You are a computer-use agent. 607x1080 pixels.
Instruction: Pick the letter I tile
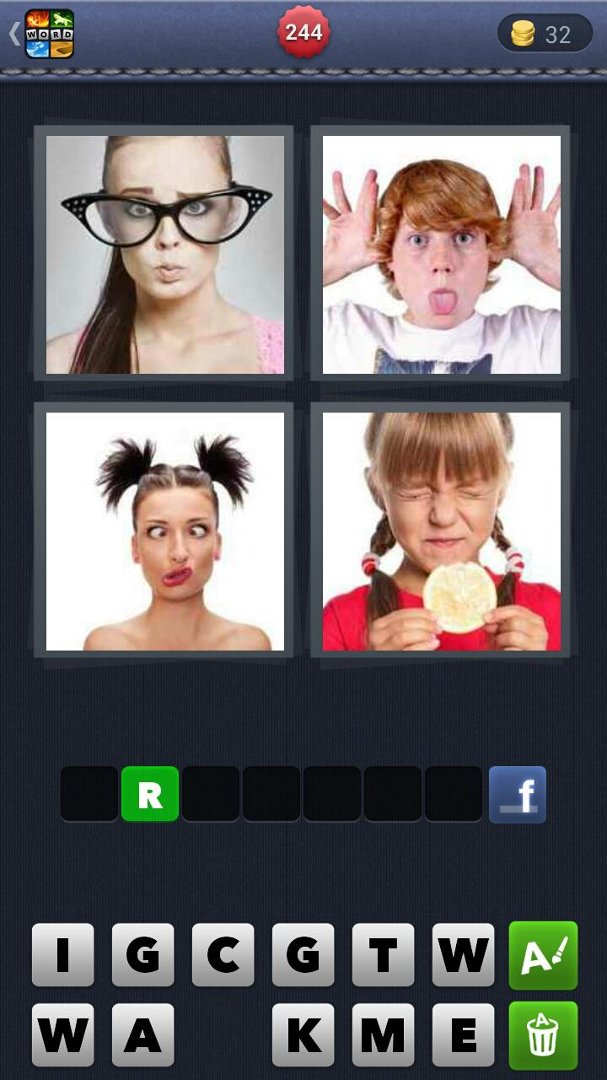click(x=63, y=955)
